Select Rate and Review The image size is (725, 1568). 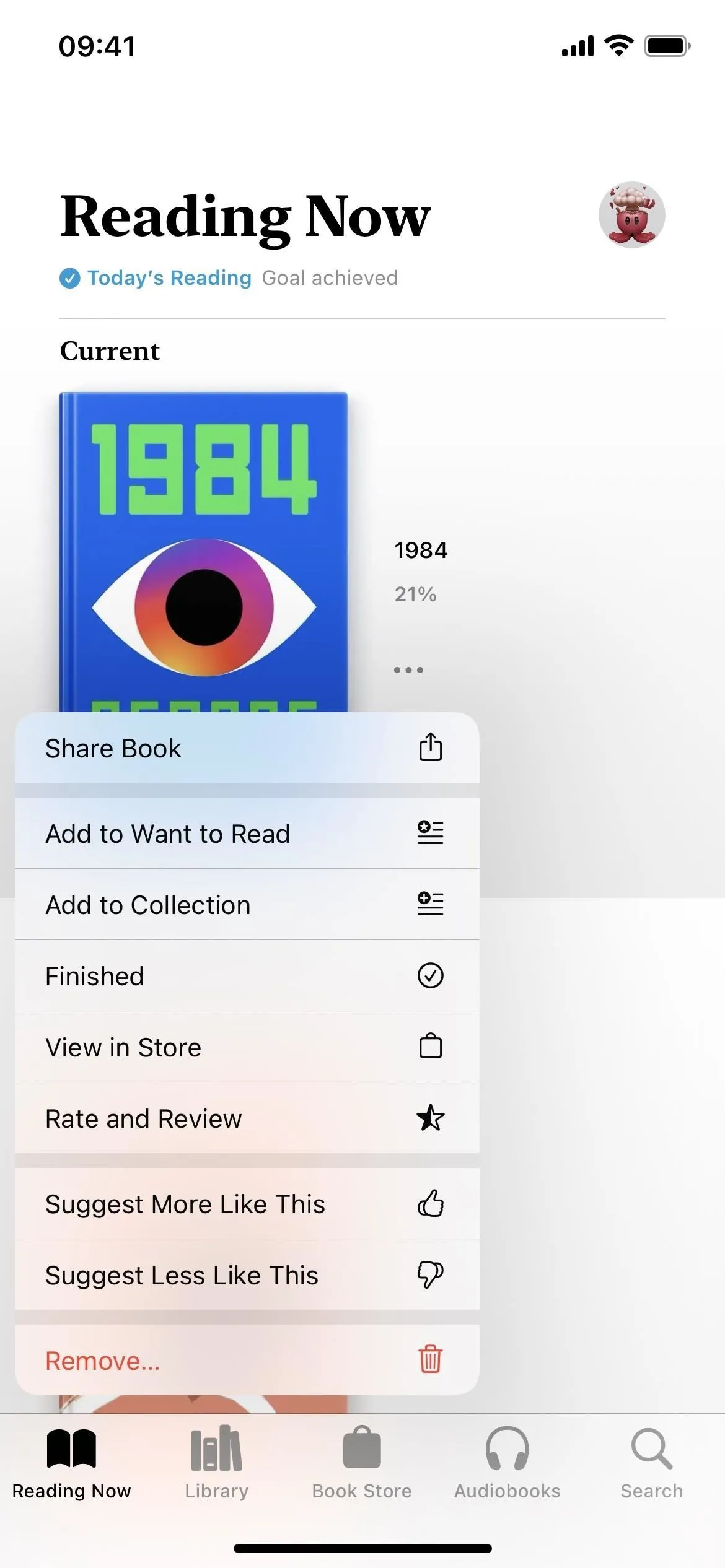[247, 1118]
